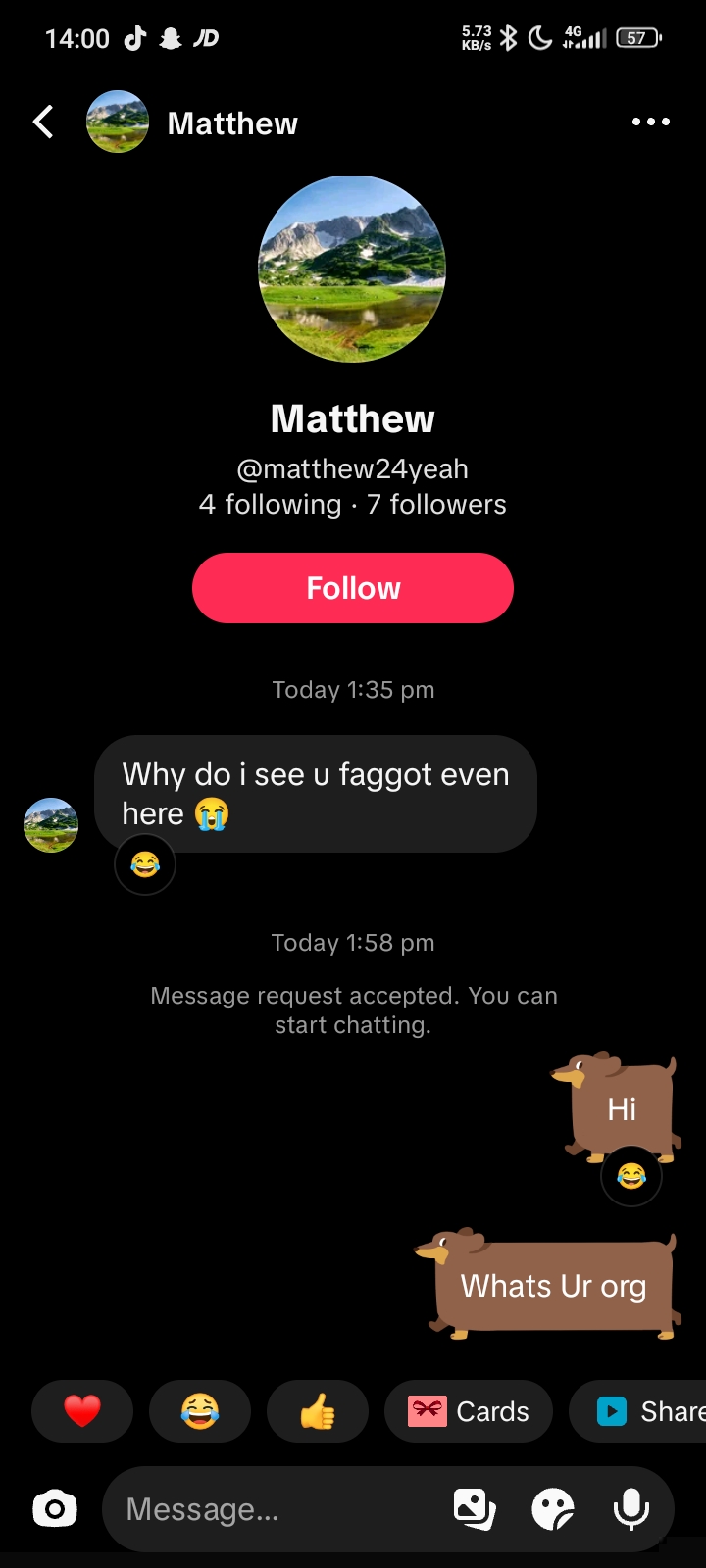
Task: Tap the Share chip
Action: [x=639, y=1411]
